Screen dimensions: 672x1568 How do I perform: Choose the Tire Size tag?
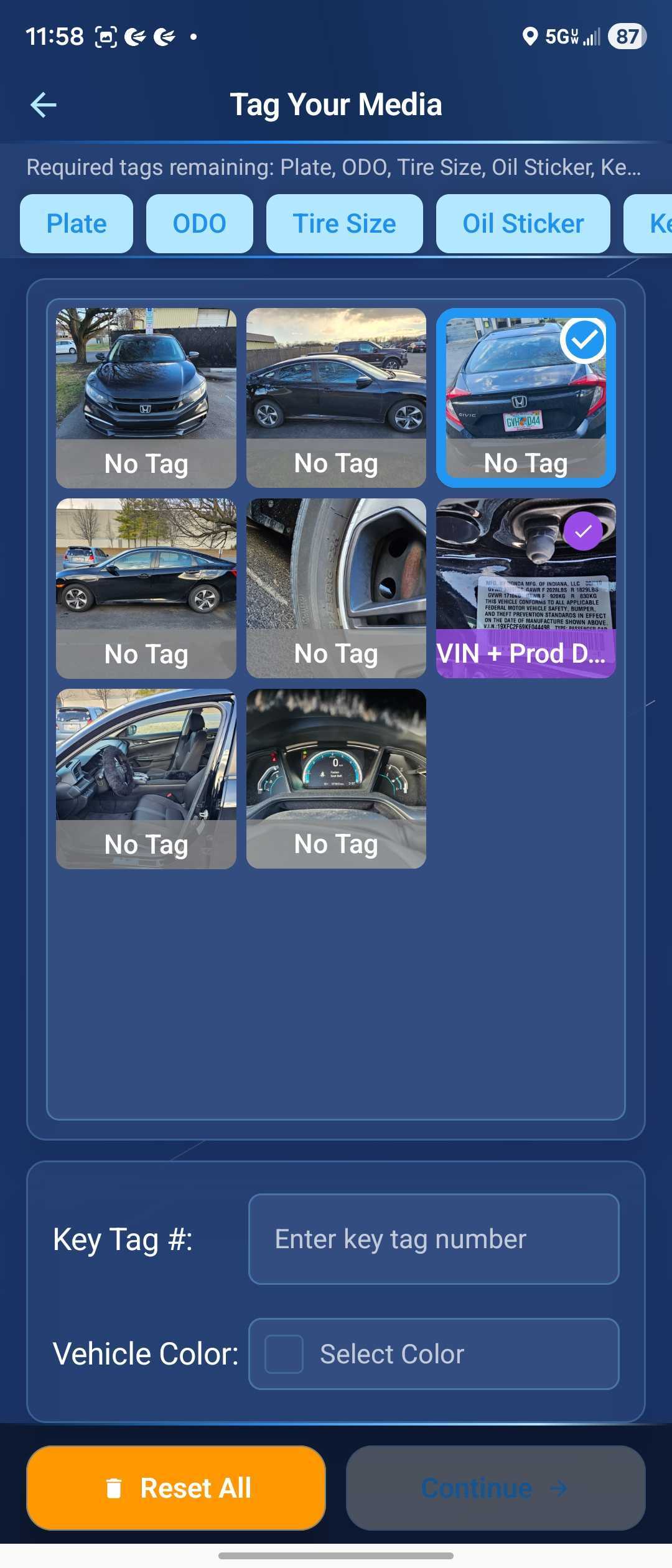[343, 223]
